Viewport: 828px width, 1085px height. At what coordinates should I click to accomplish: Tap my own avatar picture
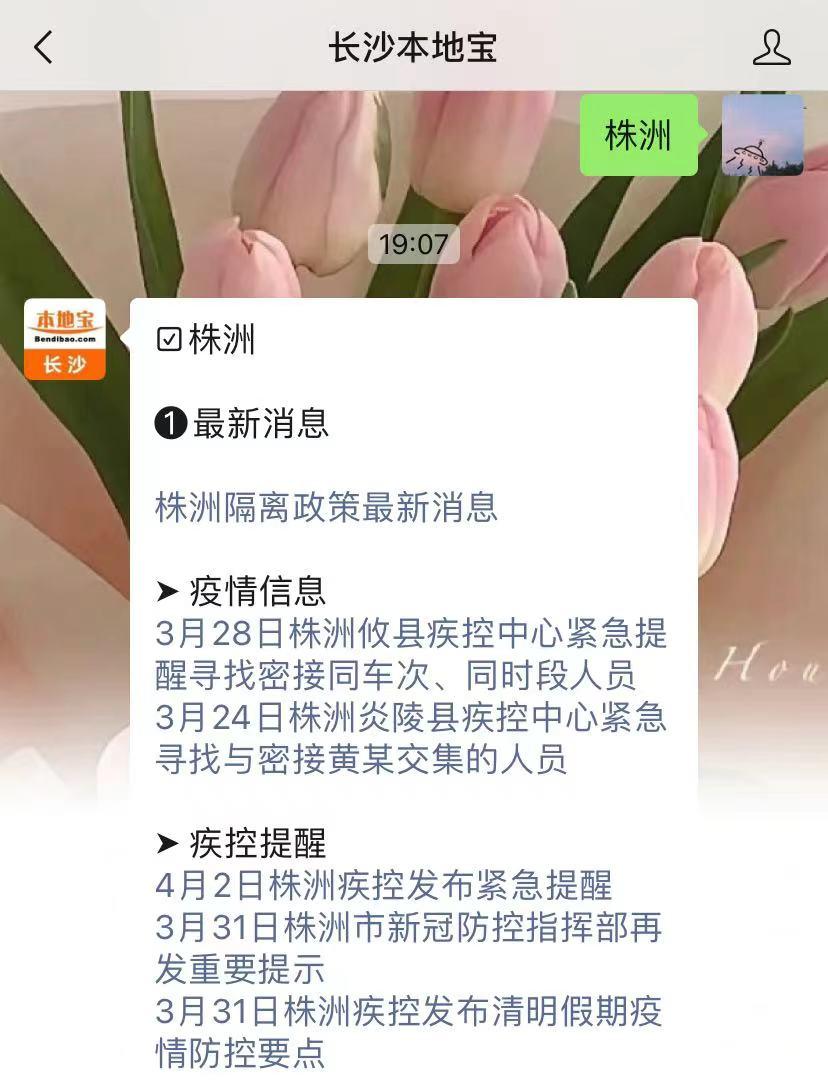click(x=762, y=135)
